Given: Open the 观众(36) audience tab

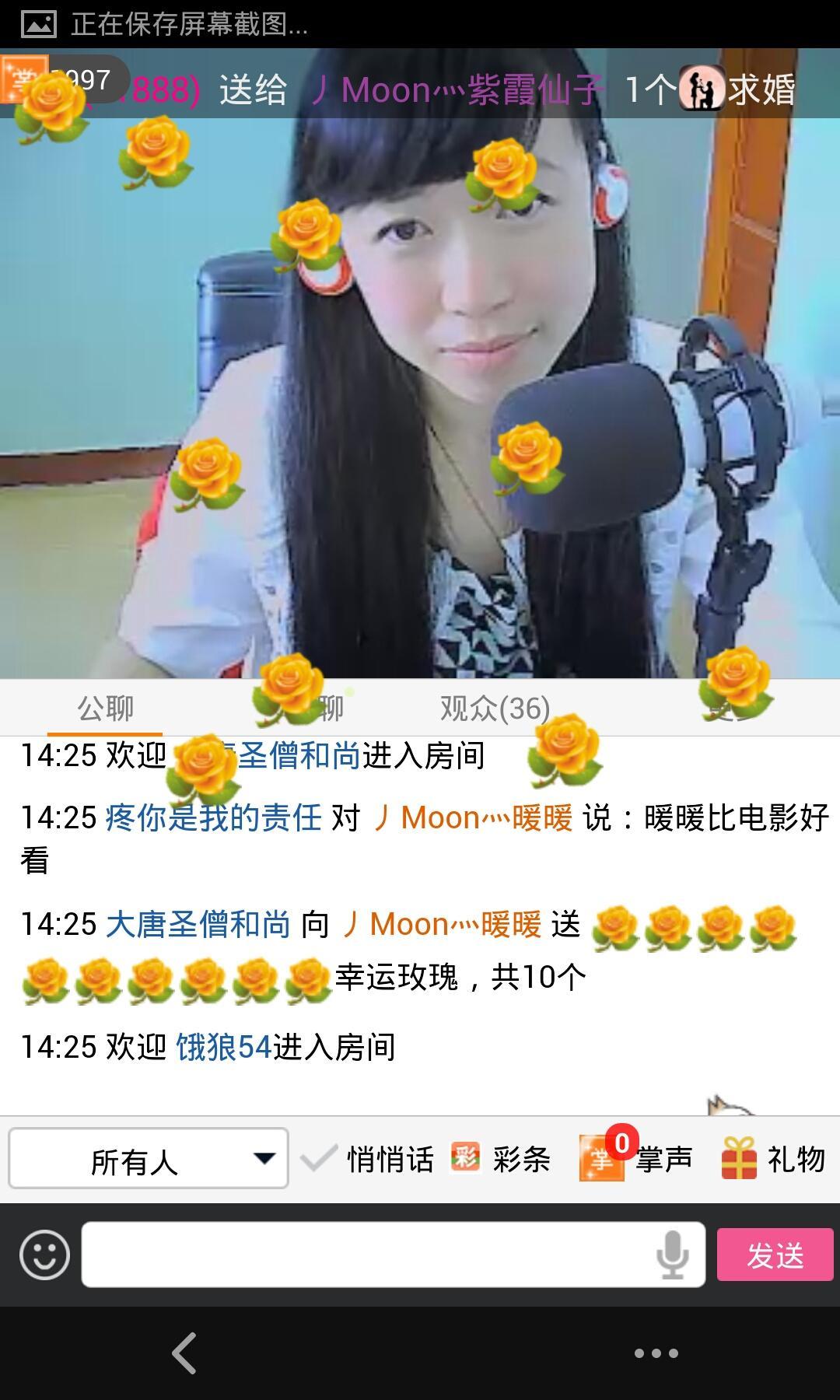Looking at the screenshot, I should click(495, 709).
